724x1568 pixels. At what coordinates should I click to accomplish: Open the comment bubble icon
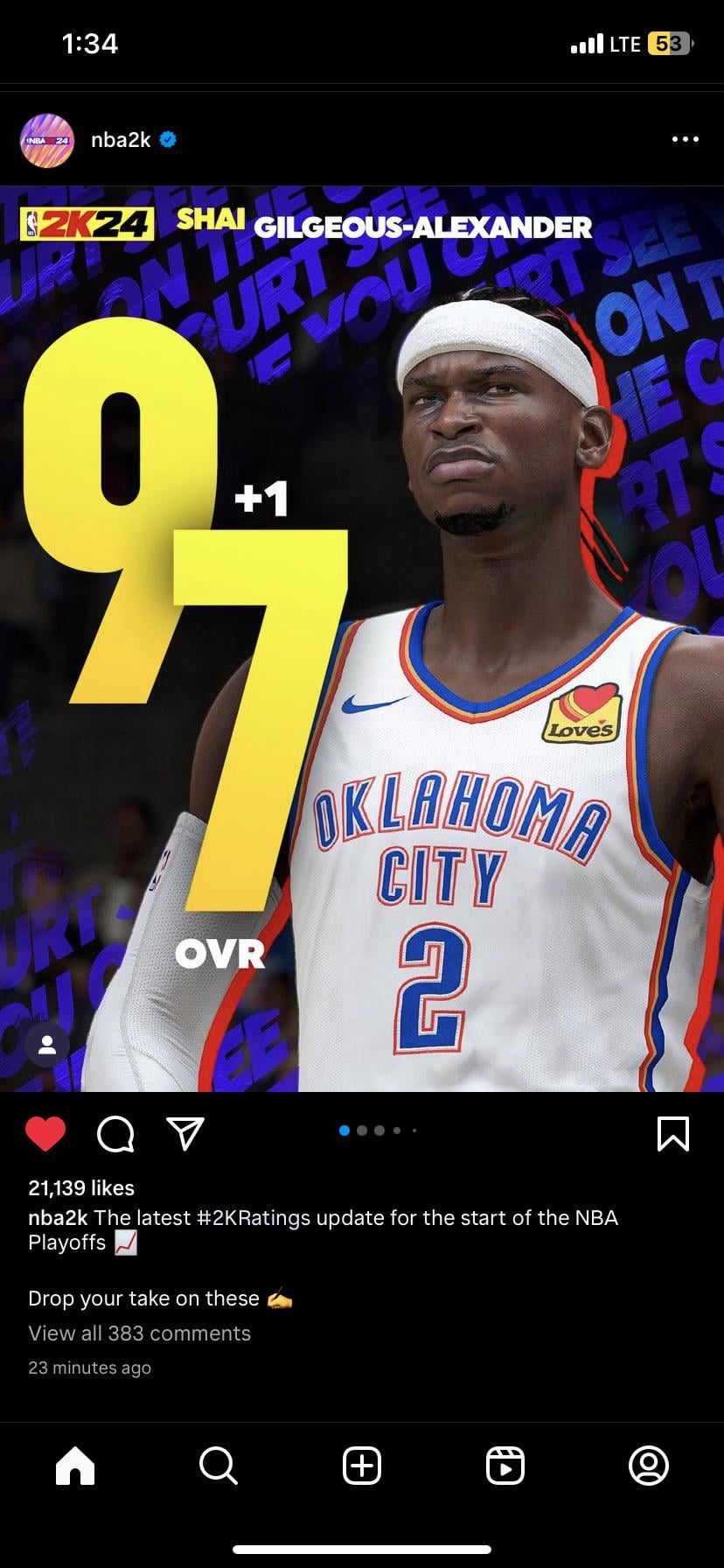click(x=115, y=1134)
